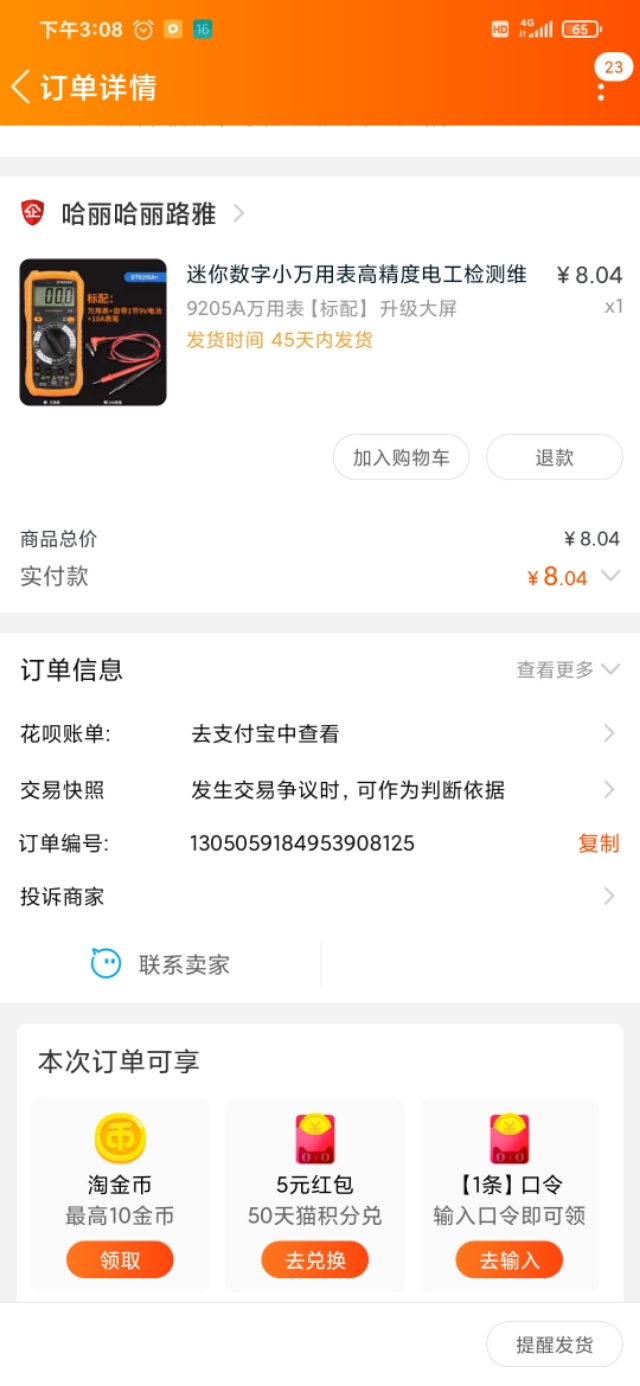Open the 哈丽哈丽路雅 shop page
The image size is (640, 1386).
click(x=138, y=213)
